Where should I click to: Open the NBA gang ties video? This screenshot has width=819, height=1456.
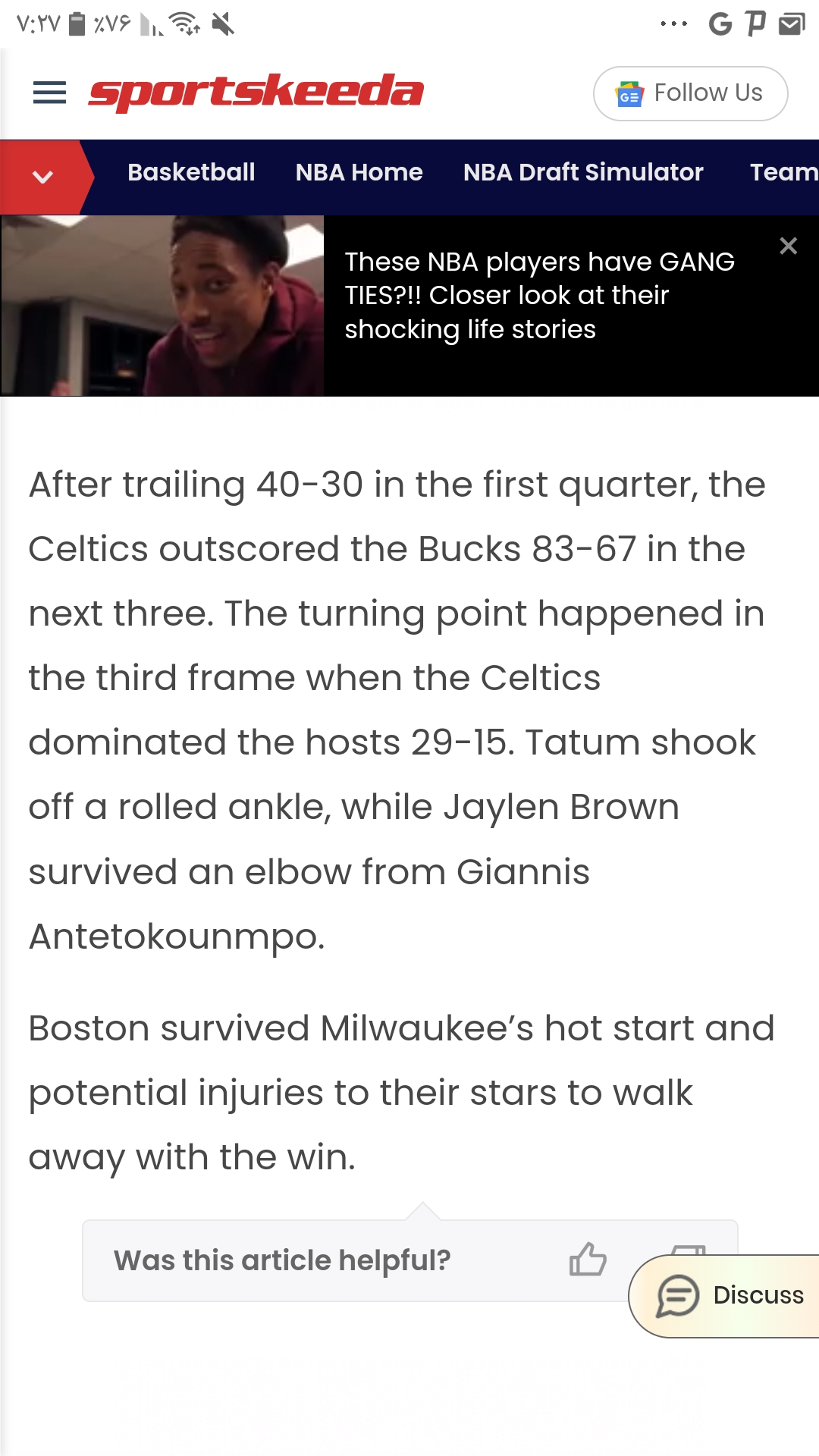tap(409, 306)
